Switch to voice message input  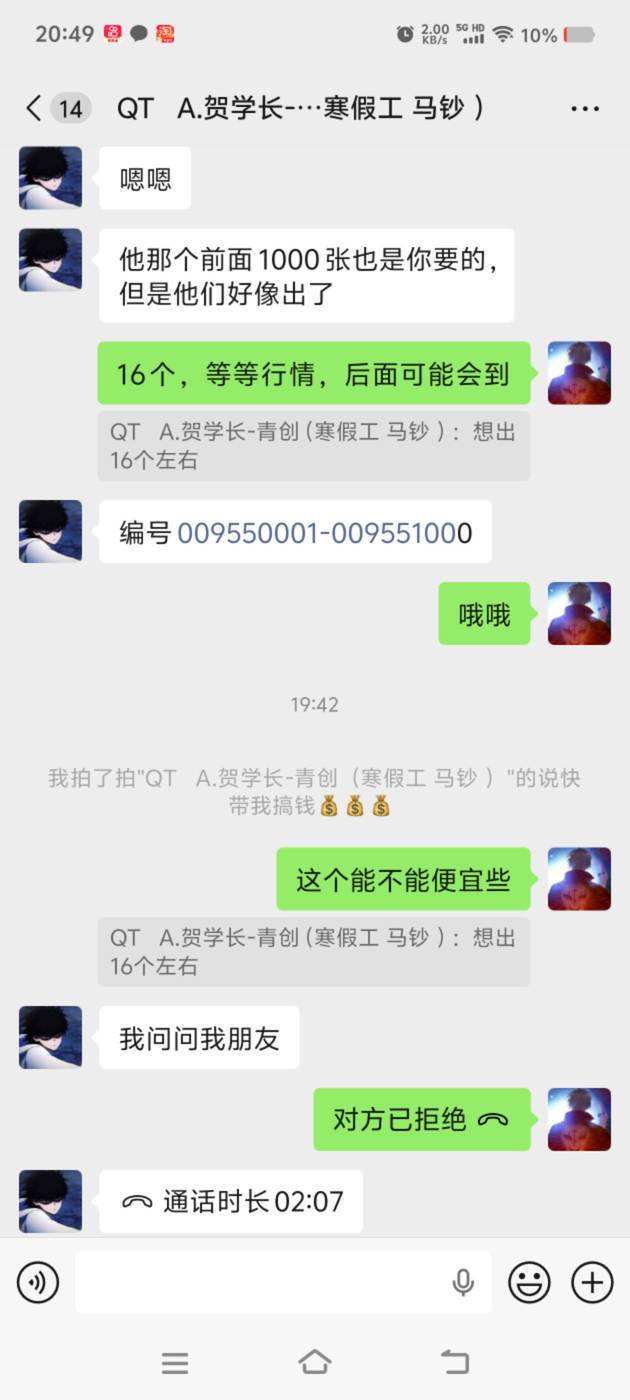click(38, 1281)
